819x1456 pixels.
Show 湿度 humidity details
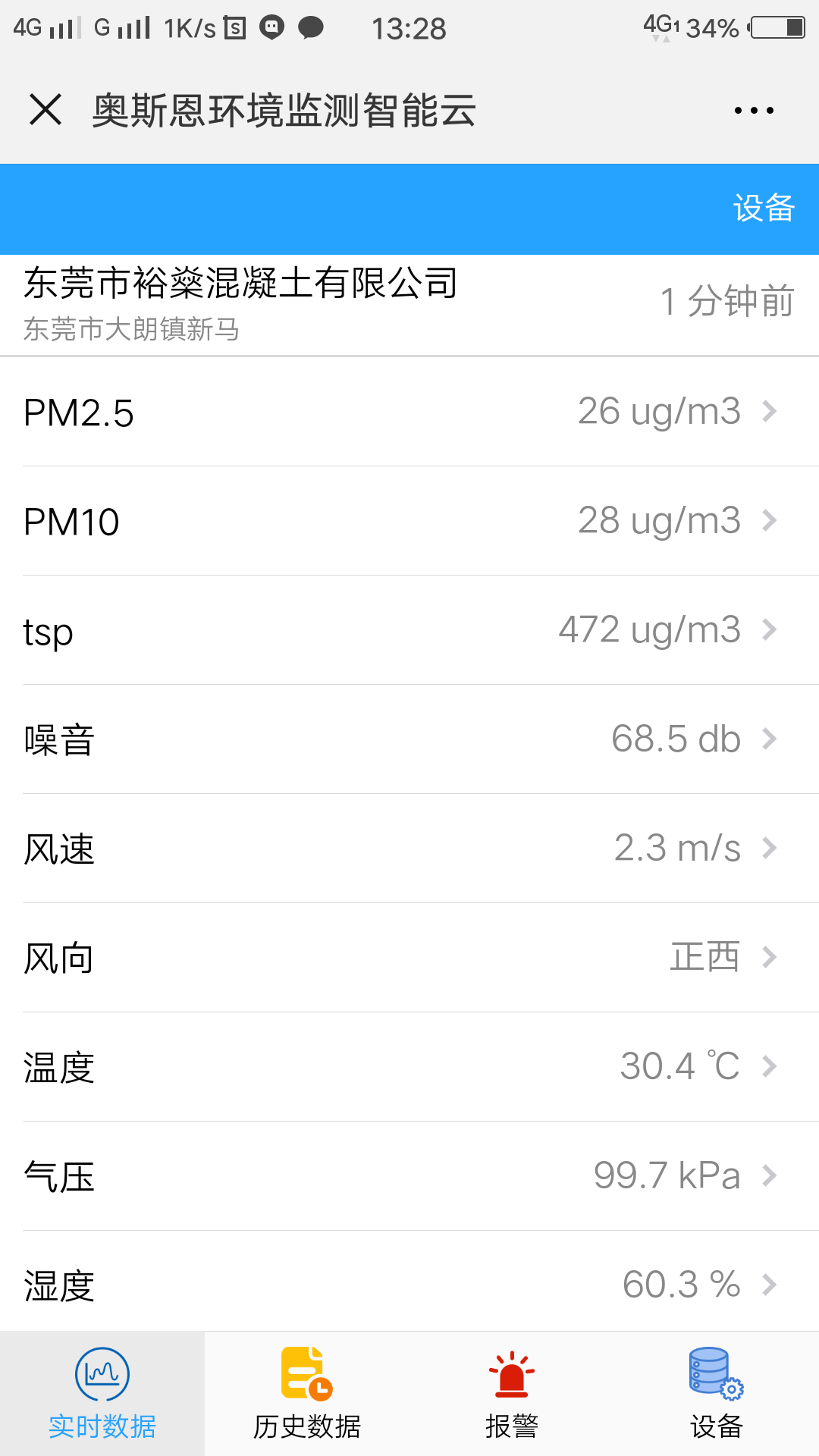pos(409,1283)
